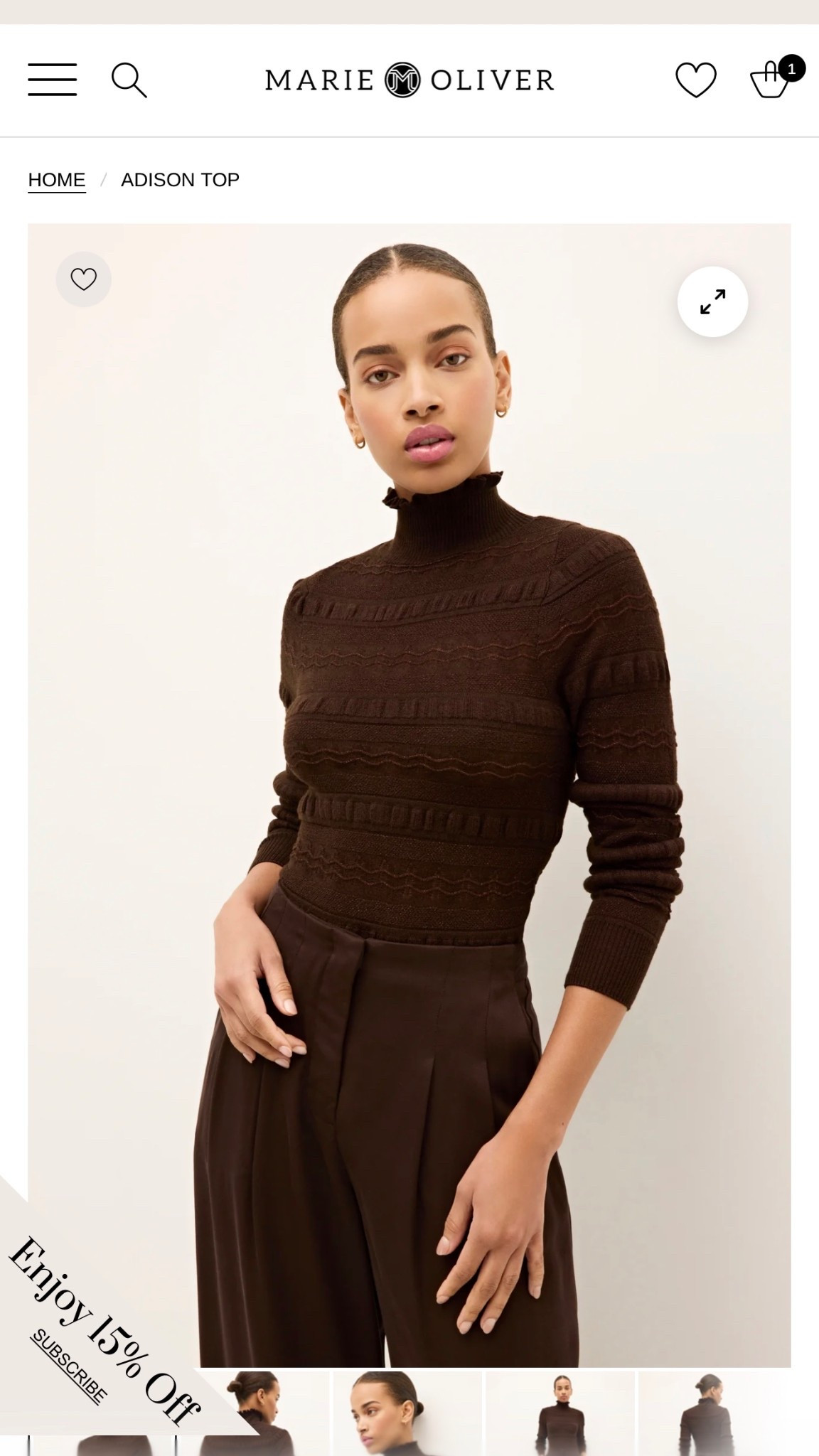819x1456 pixels.
Task: Go to Marie Oliver homepage via logo
Action: click(409, 80)
